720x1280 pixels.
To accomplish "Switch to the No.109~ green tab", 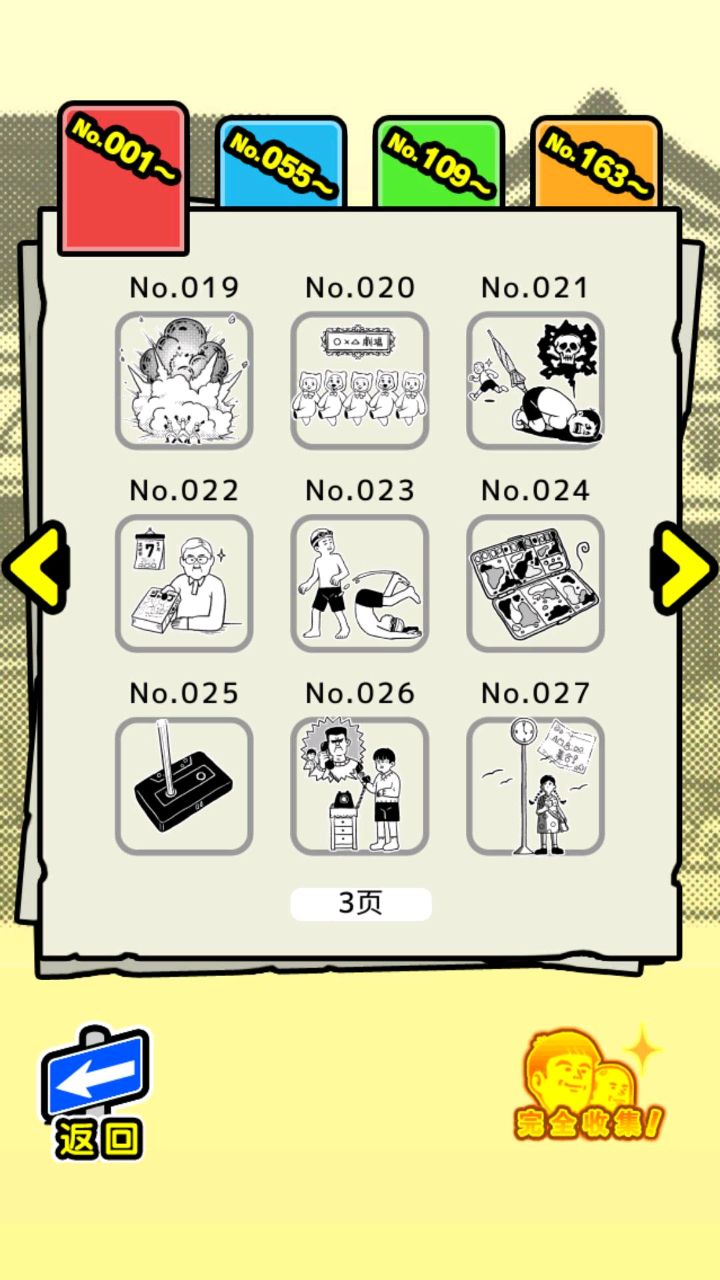I will [x=438, y=162].
